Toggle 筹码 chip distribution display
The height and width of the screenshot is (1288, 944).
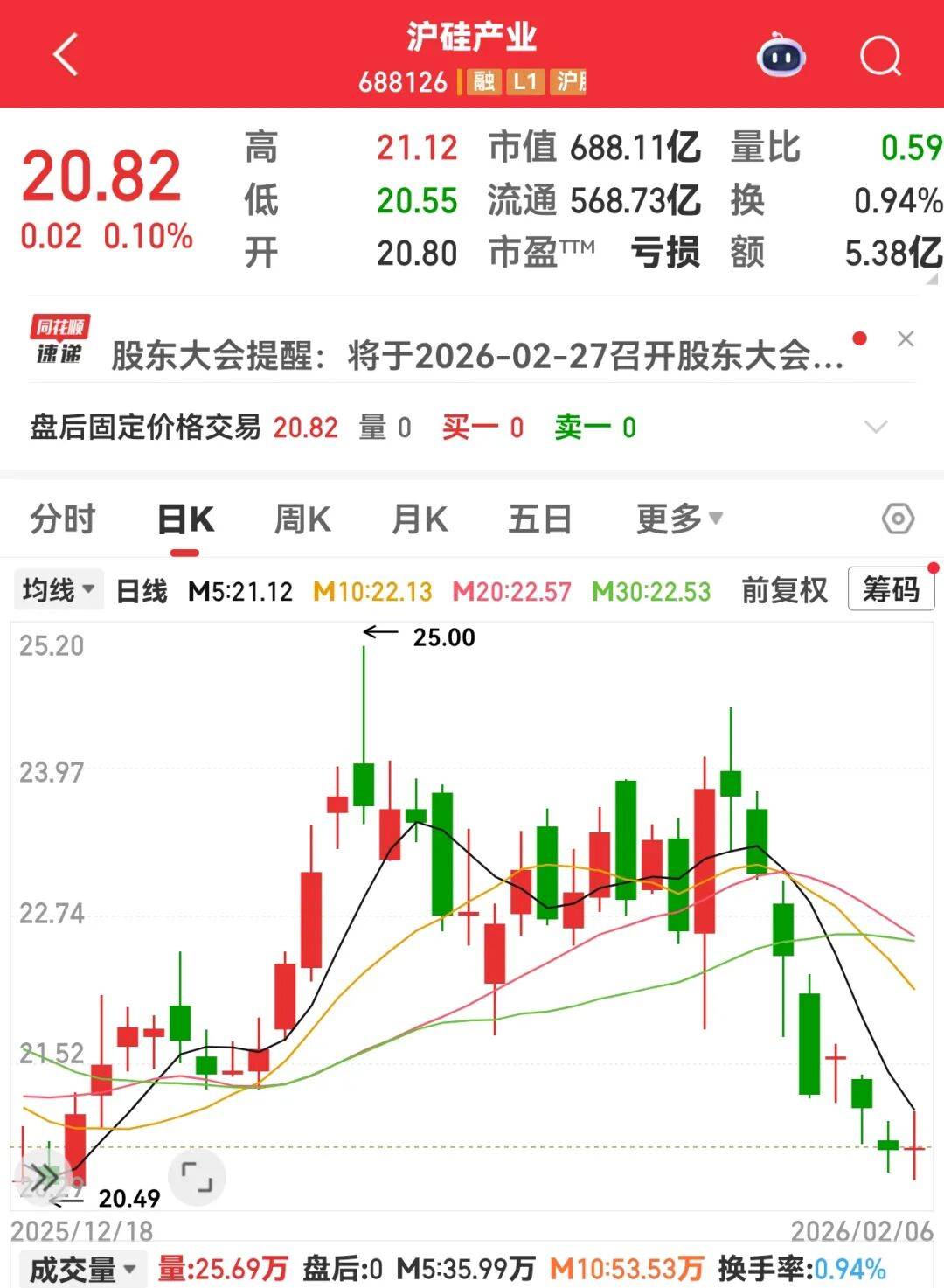(889, 590)
